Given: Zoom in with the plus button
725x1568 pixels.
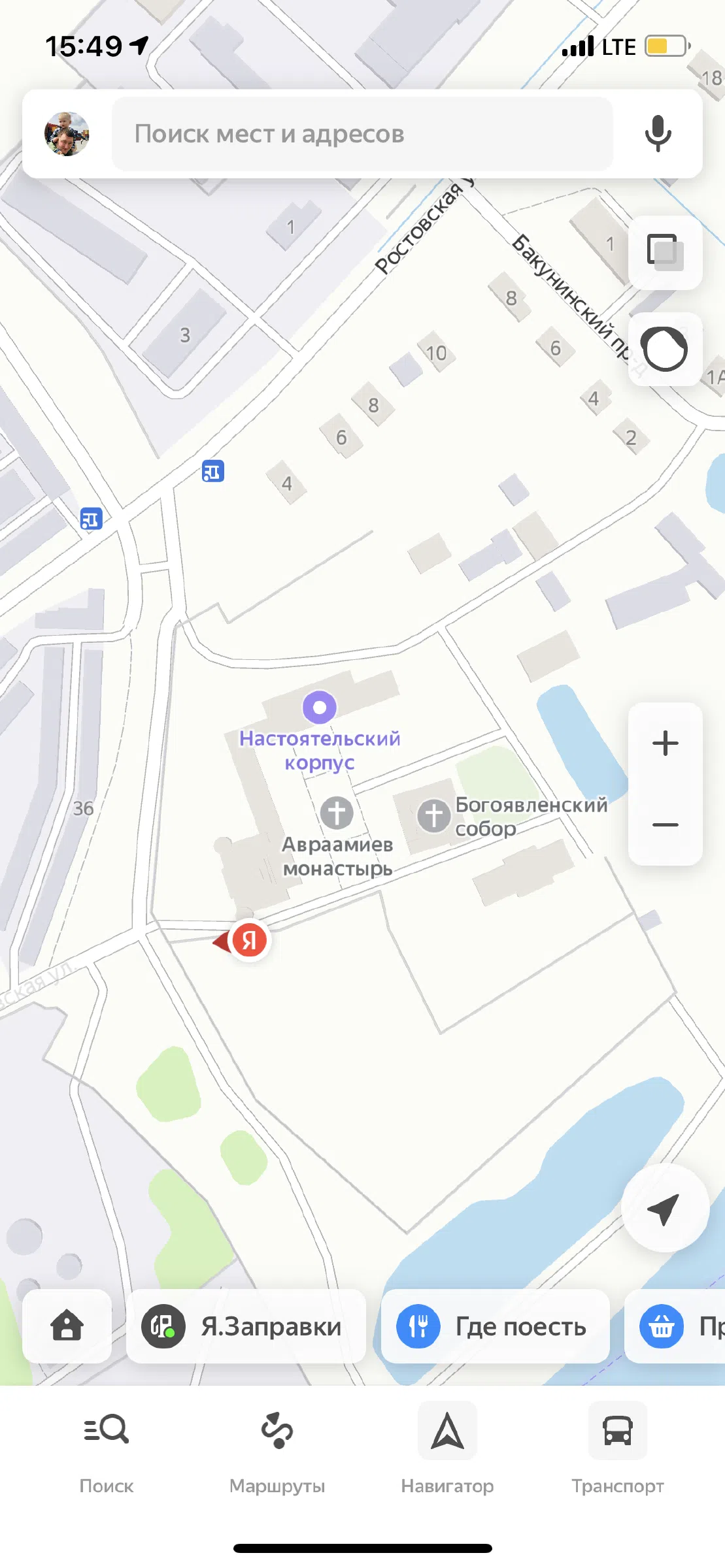Looking at the screenshot, I should click(x=665, y=743).
